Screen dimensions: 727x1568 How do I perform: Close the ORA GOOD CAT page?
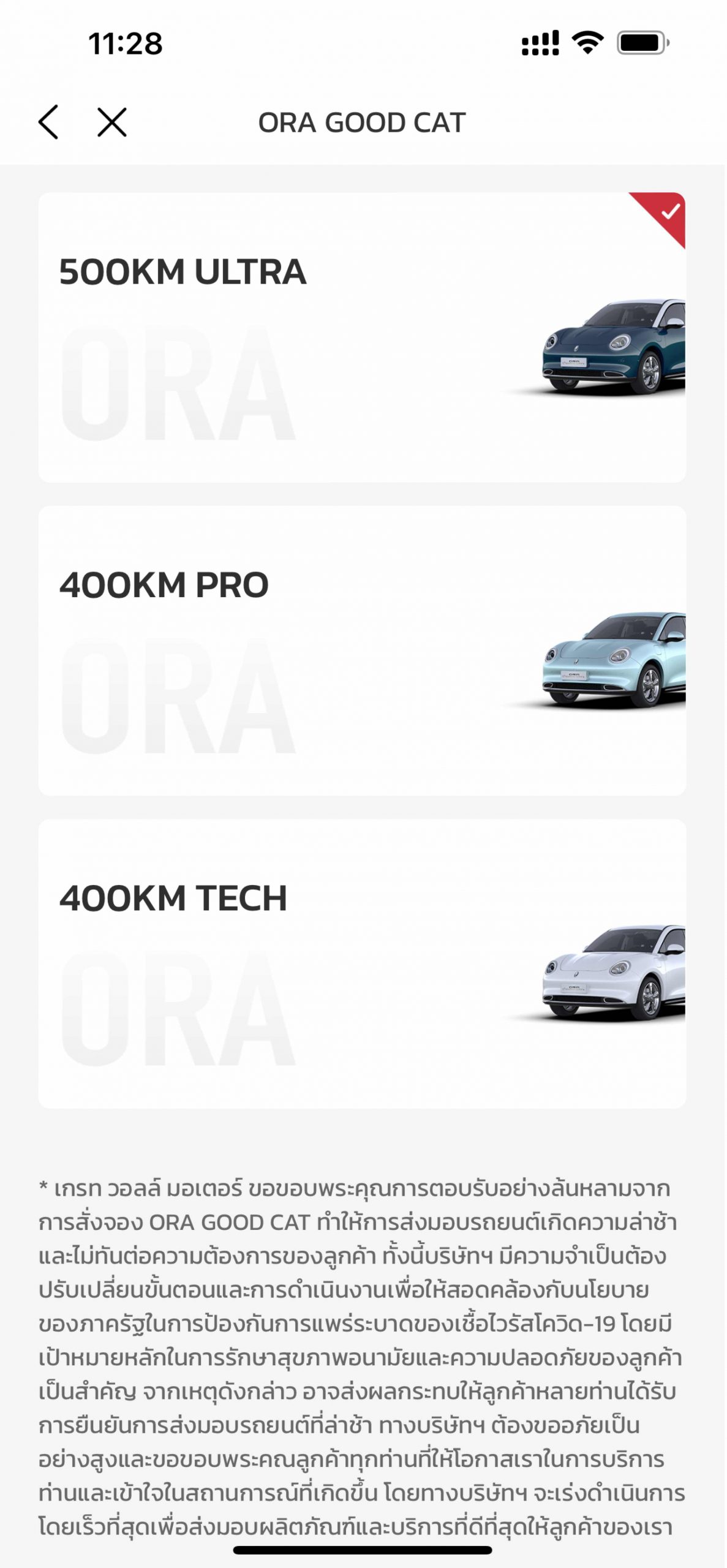point(112,122)
